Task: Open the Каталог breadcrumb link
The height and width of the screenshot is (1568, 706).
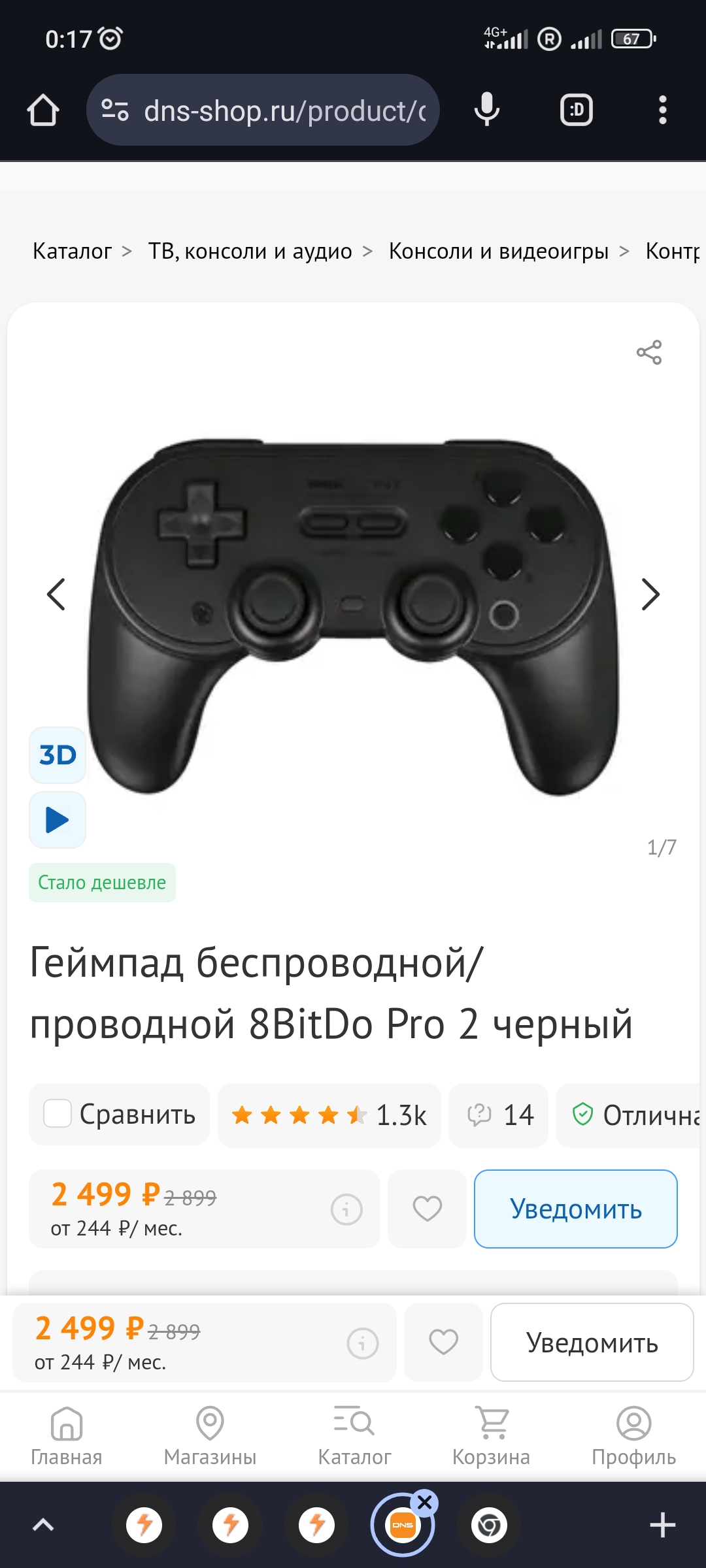Action: click(x=72, y=251)
